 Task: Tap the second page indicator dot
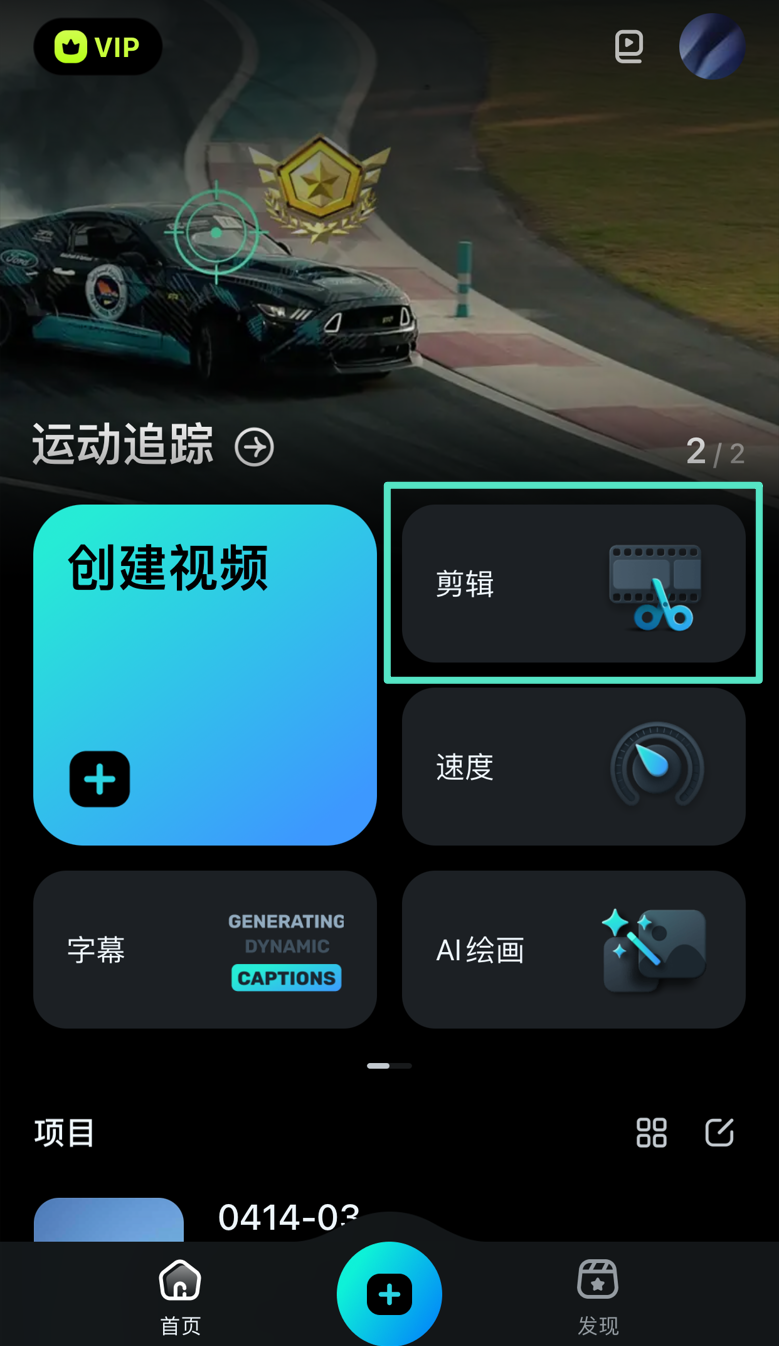(399, 1065)
